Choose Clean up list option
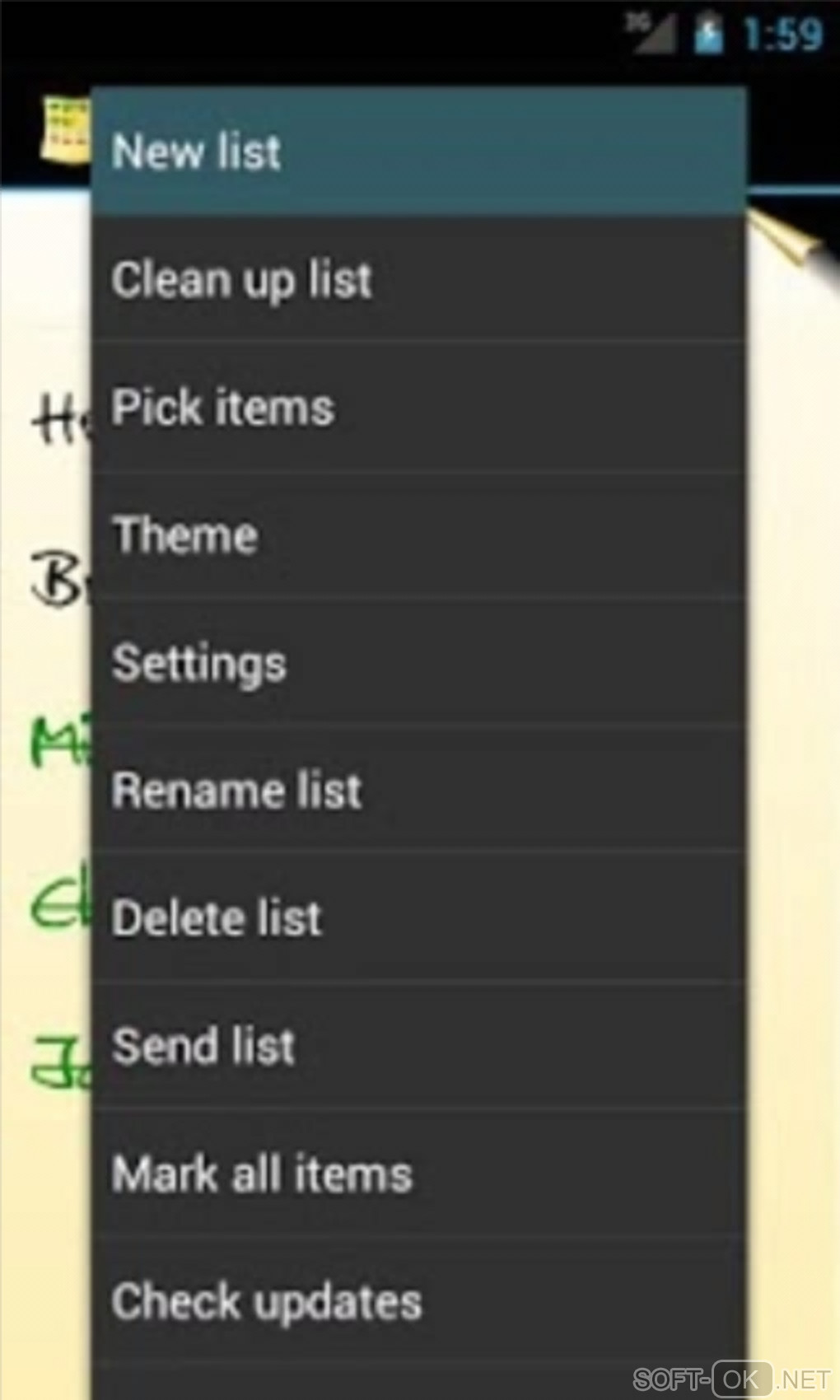 (418, 280)
